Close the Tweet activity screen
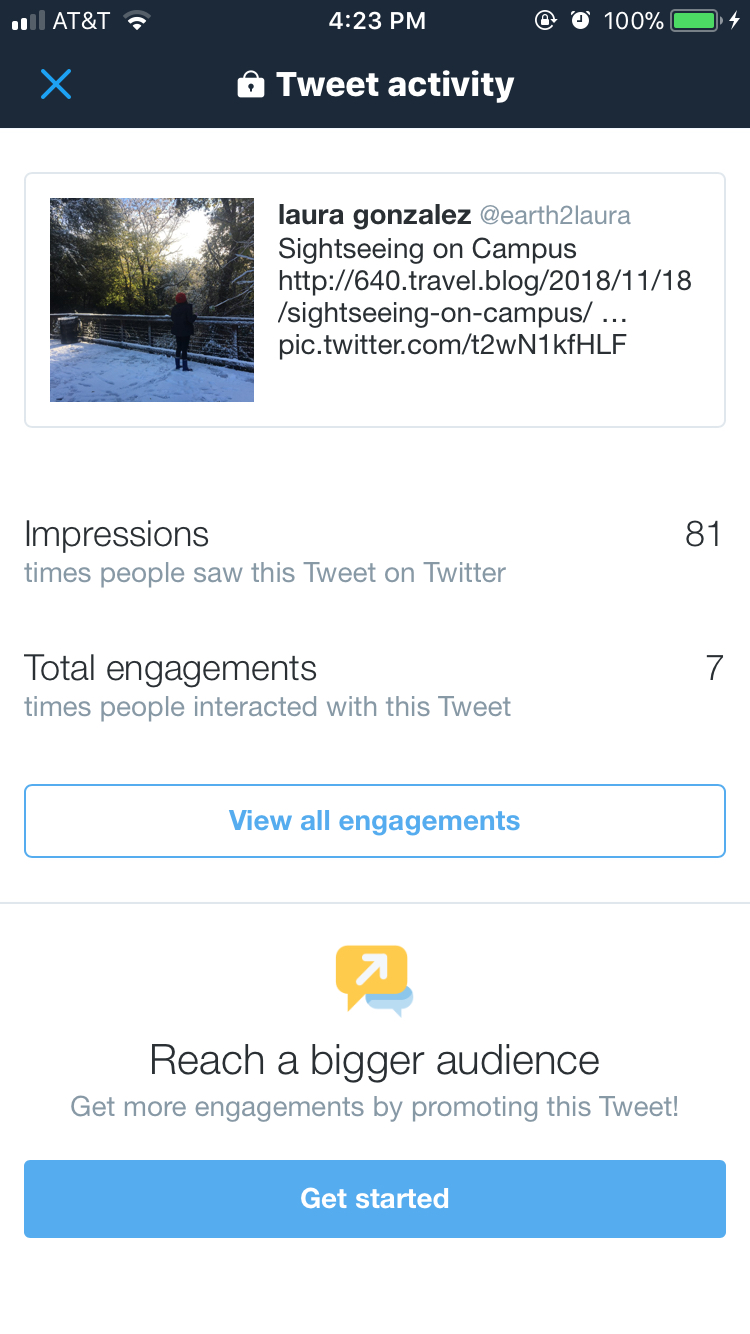The width and height of the screenshot is (750, 1334). click(x=56, y=84)
